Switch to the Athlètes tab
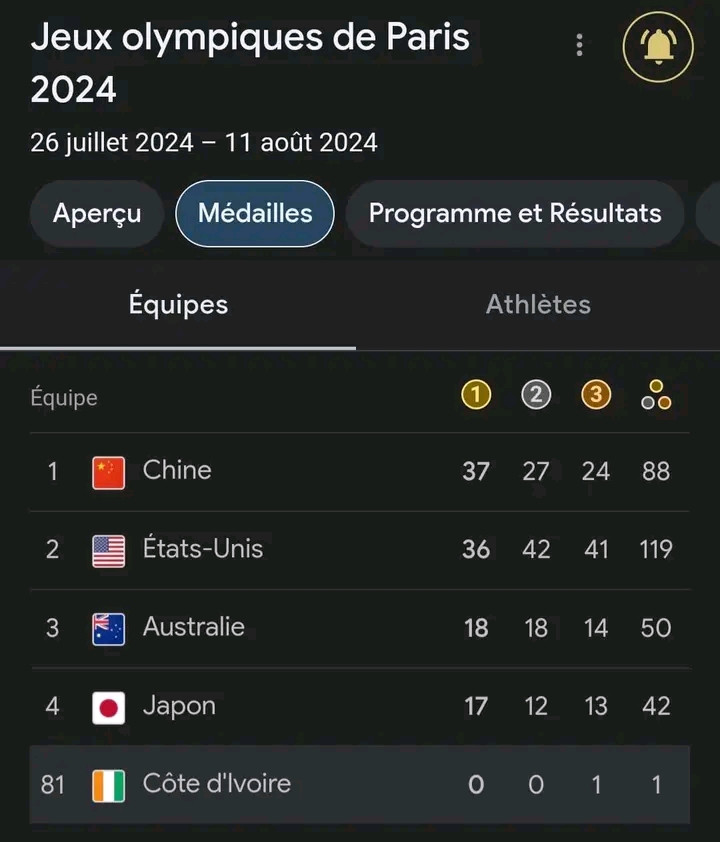This screenshot has width=720, height=842. tap(538, 305)
